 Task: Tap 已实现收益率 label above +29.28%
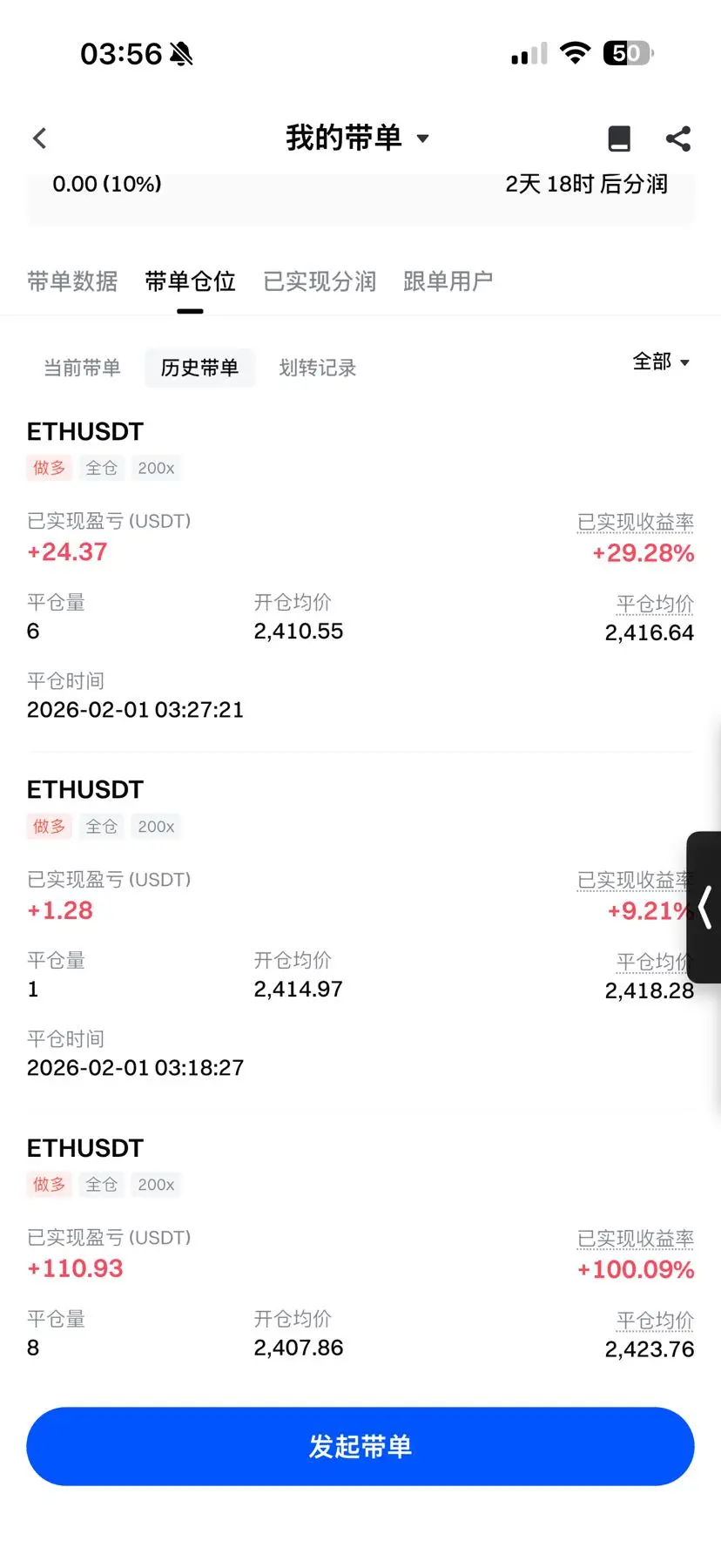636,522
